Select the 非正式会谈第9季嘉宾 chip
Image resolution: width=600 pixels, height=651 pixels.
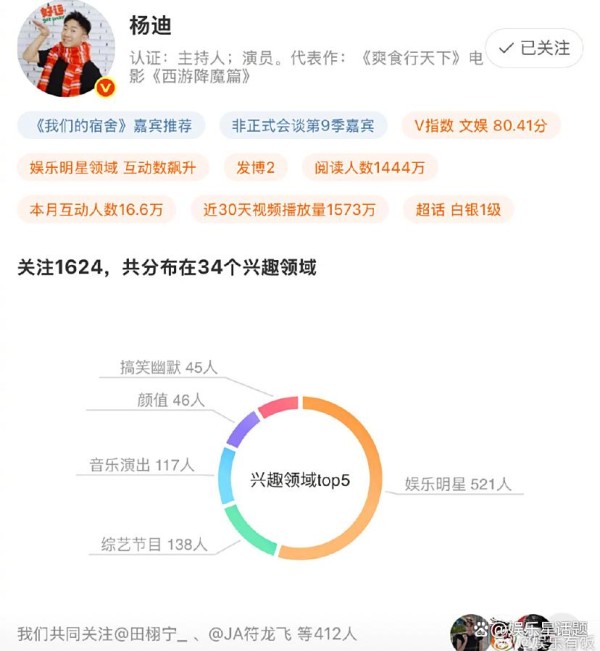(x=303, y=126)
